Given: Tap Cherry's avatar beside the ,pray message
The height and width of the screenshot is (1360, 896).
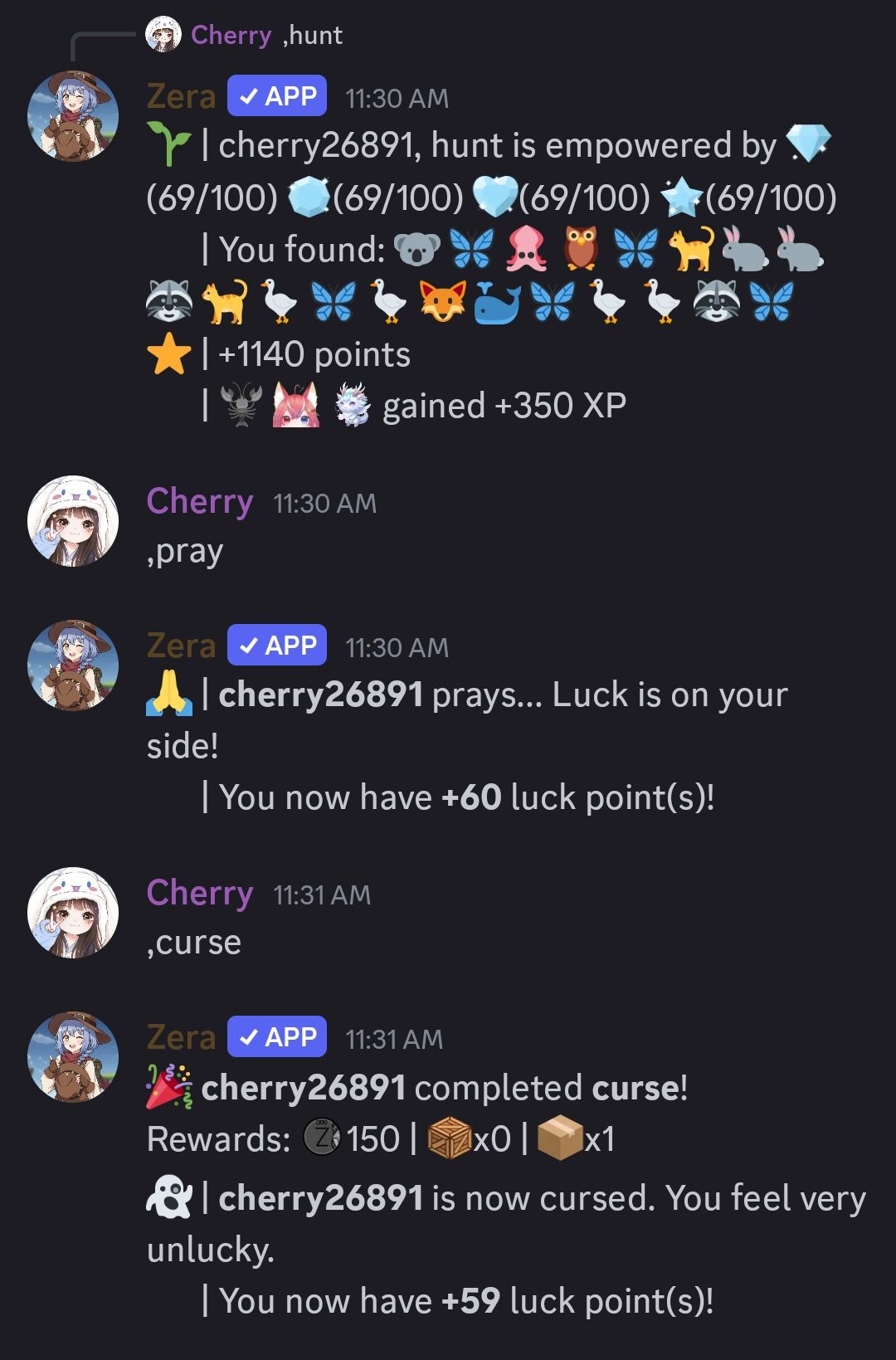Looking at the screenshot, I should [73, 521].
